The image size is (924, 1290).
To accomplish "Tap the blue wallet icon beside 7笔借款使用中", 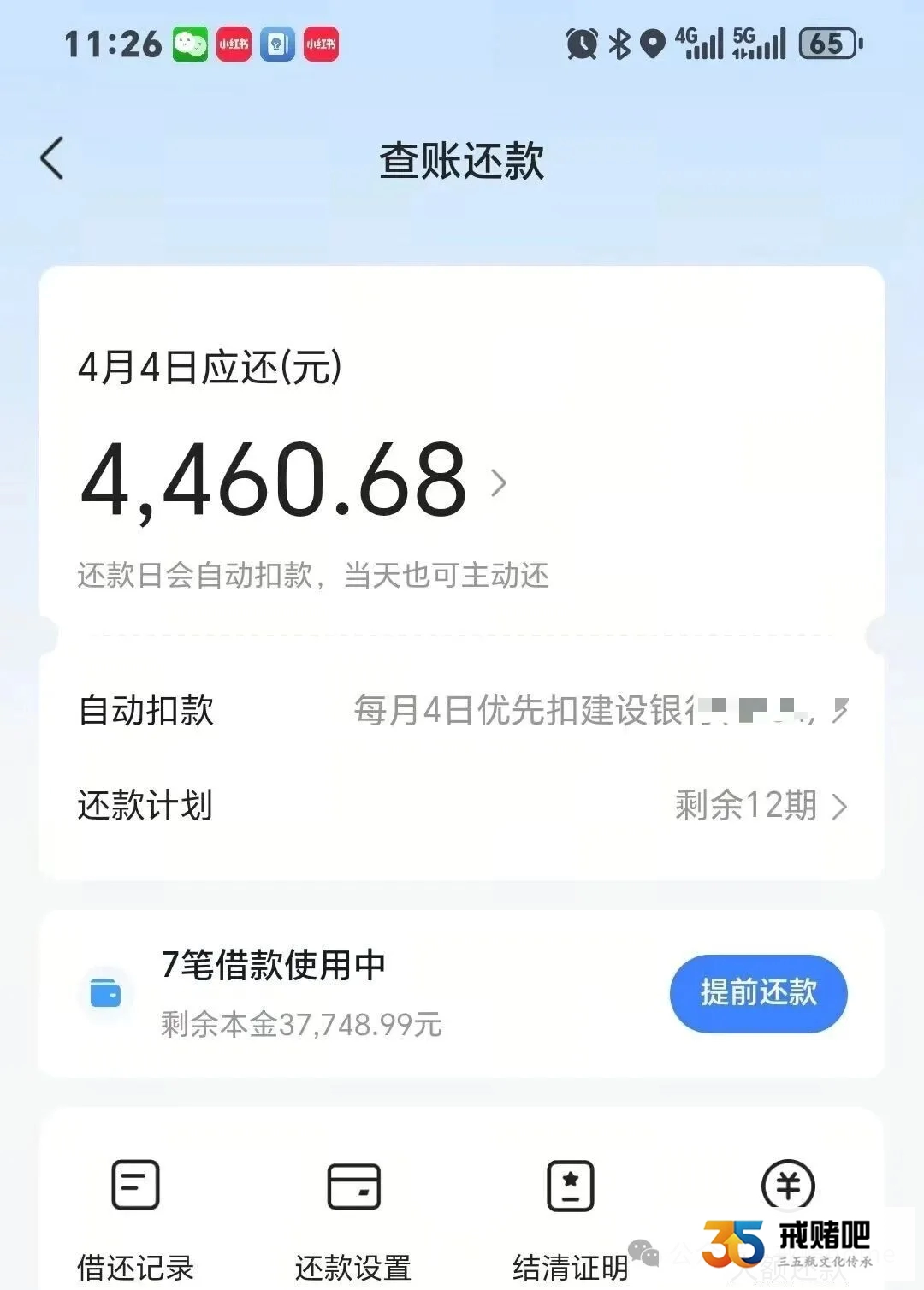I will click(x=105, y=993).
